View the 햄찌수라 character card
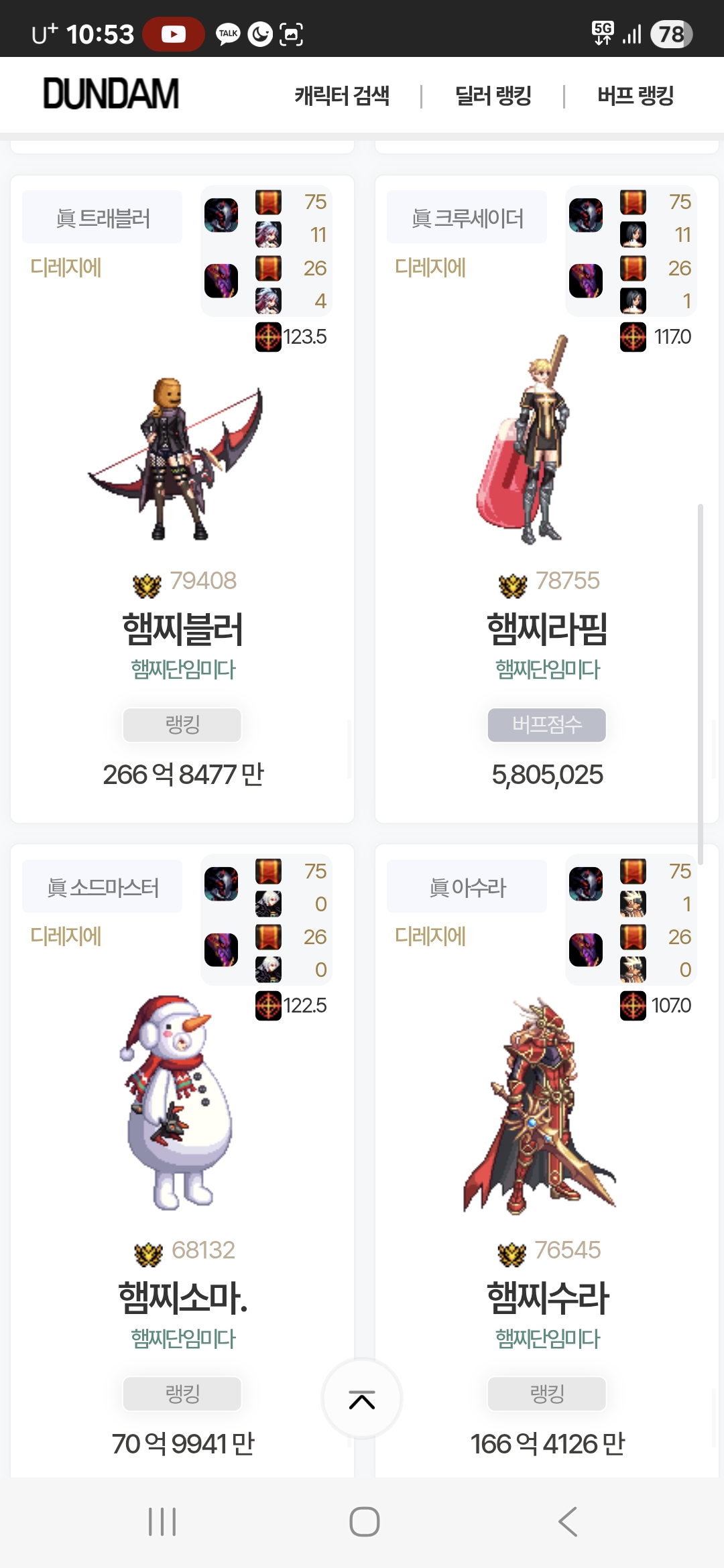Image resolution: width=724 pixels, height=1568 pixels. [547, 1298]
